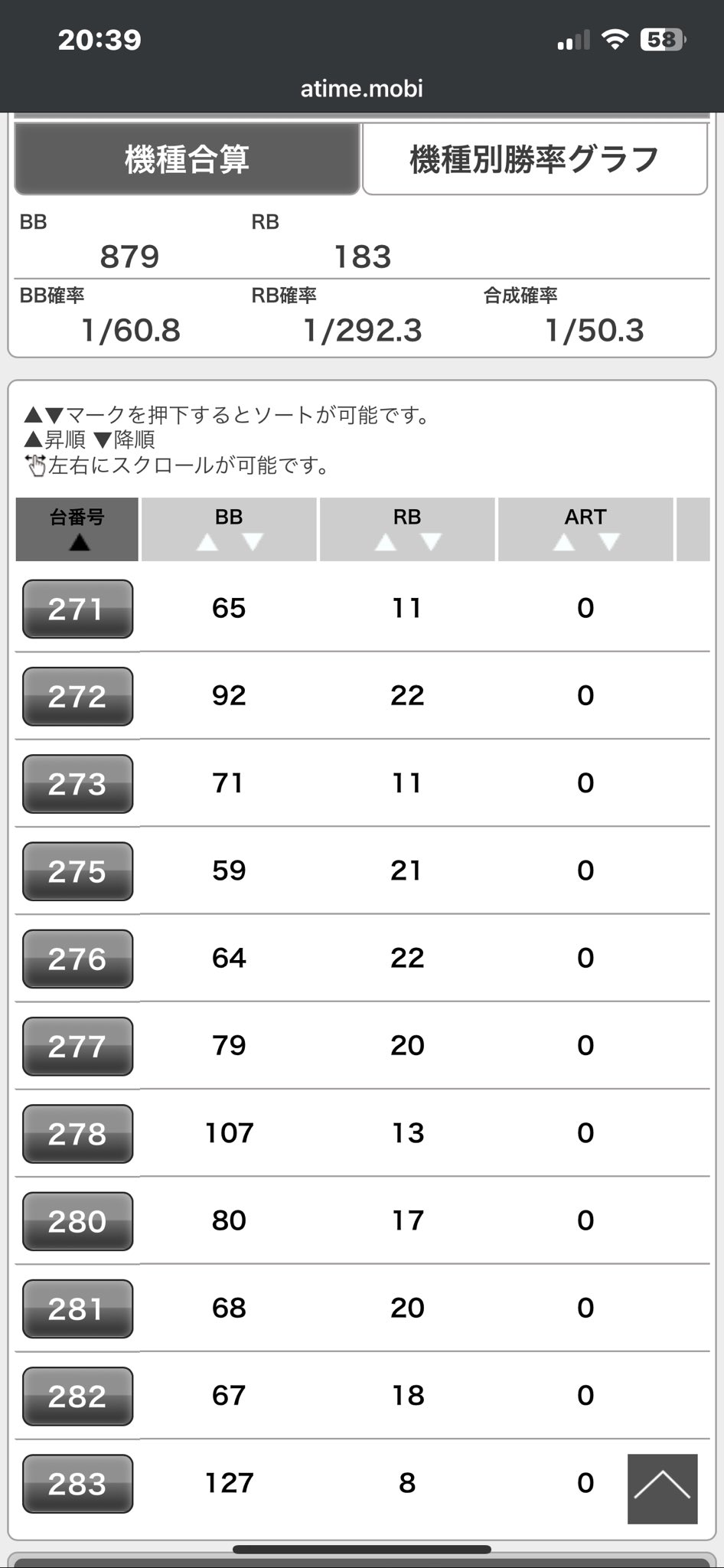Open machine number 282
Image resolution: width=724 pixels, height=1568 pixels.
coord(77,1396)
